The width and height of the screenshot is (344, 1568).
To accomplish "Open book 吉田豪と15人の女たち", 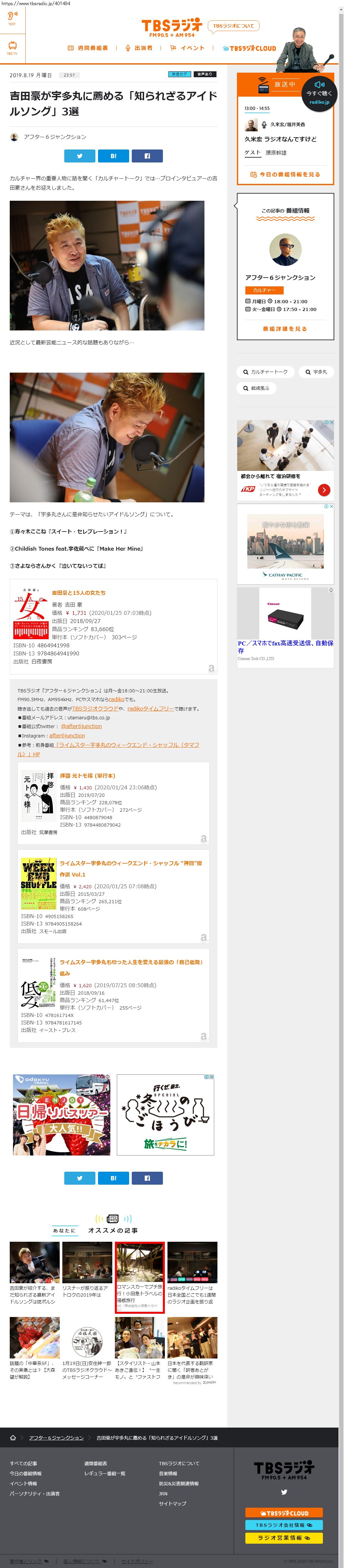I will coord(79,592).
